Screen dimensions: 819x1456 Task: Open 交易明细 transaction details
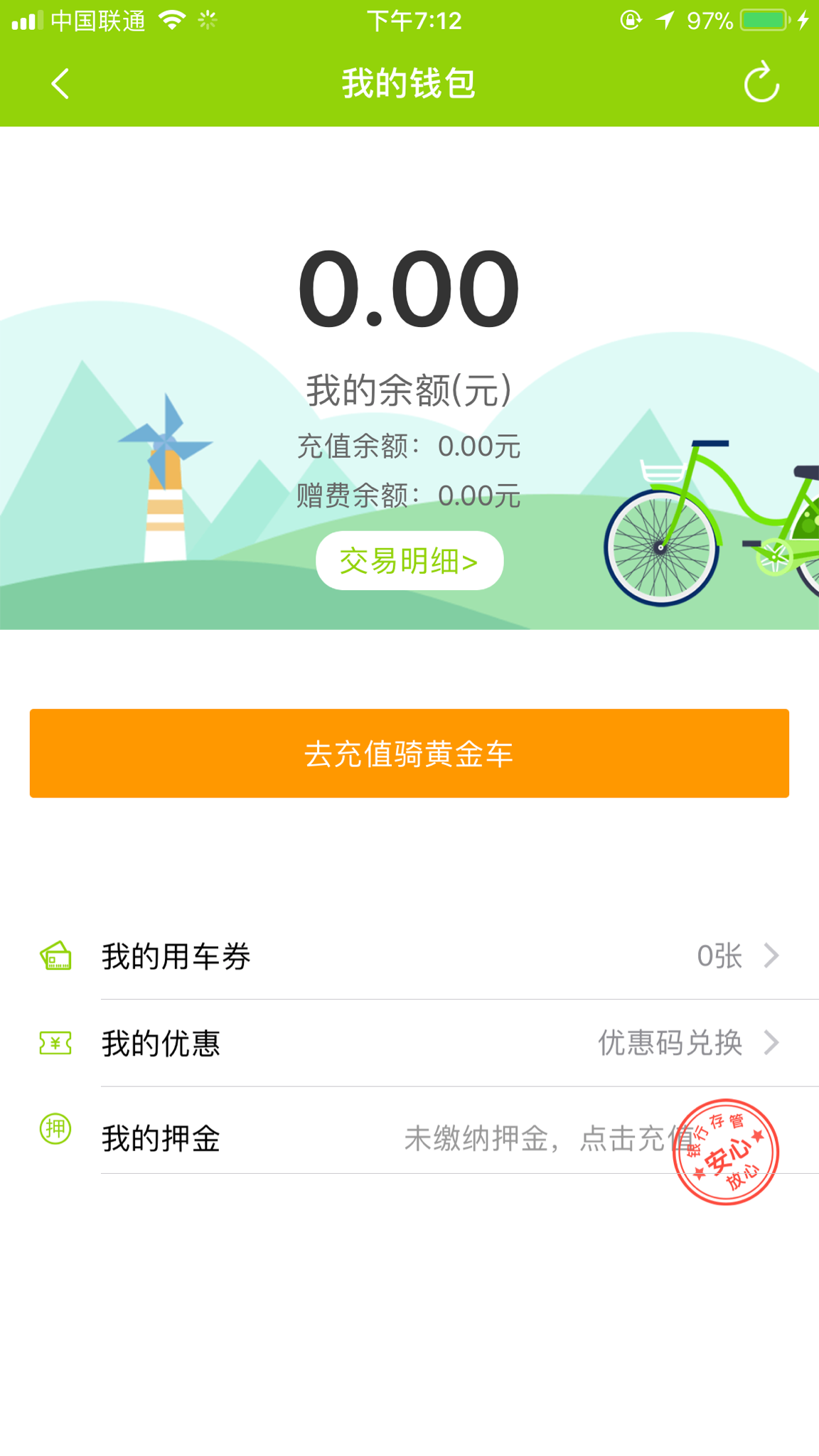[x=409, y=560]
